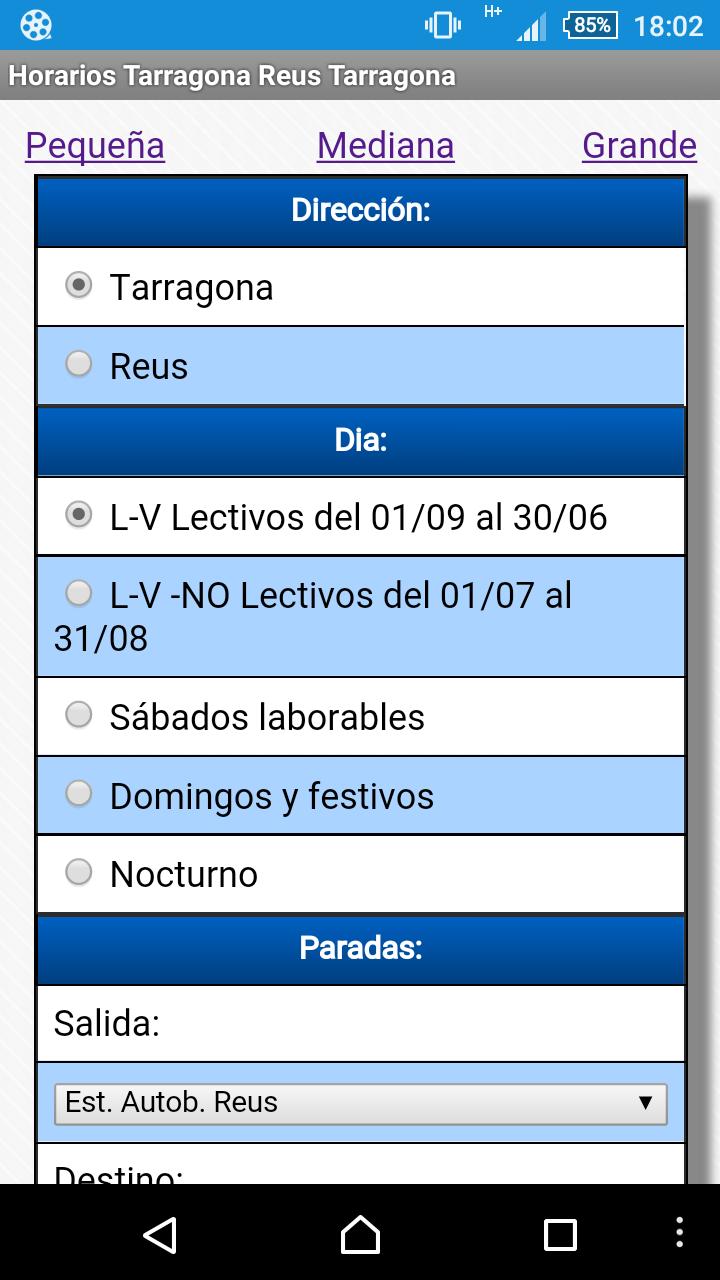Open the Mediana text size link
The height and width of the screenshot is (1280, 720).
click(x=385, y=146)
